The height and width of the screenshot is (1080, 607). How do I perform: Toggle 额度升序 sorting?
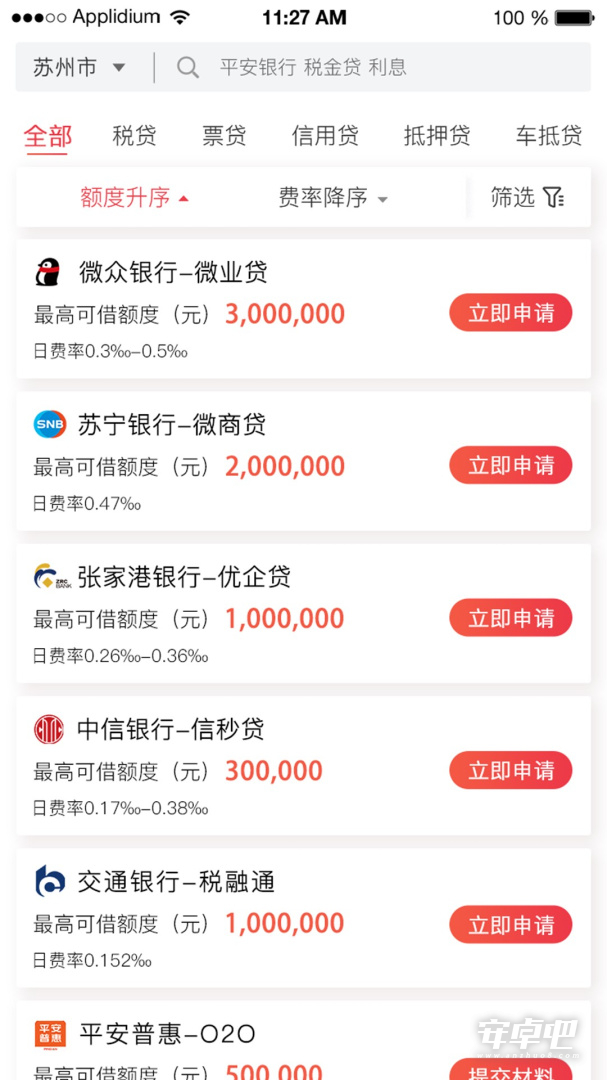click(x=134, y=198)
